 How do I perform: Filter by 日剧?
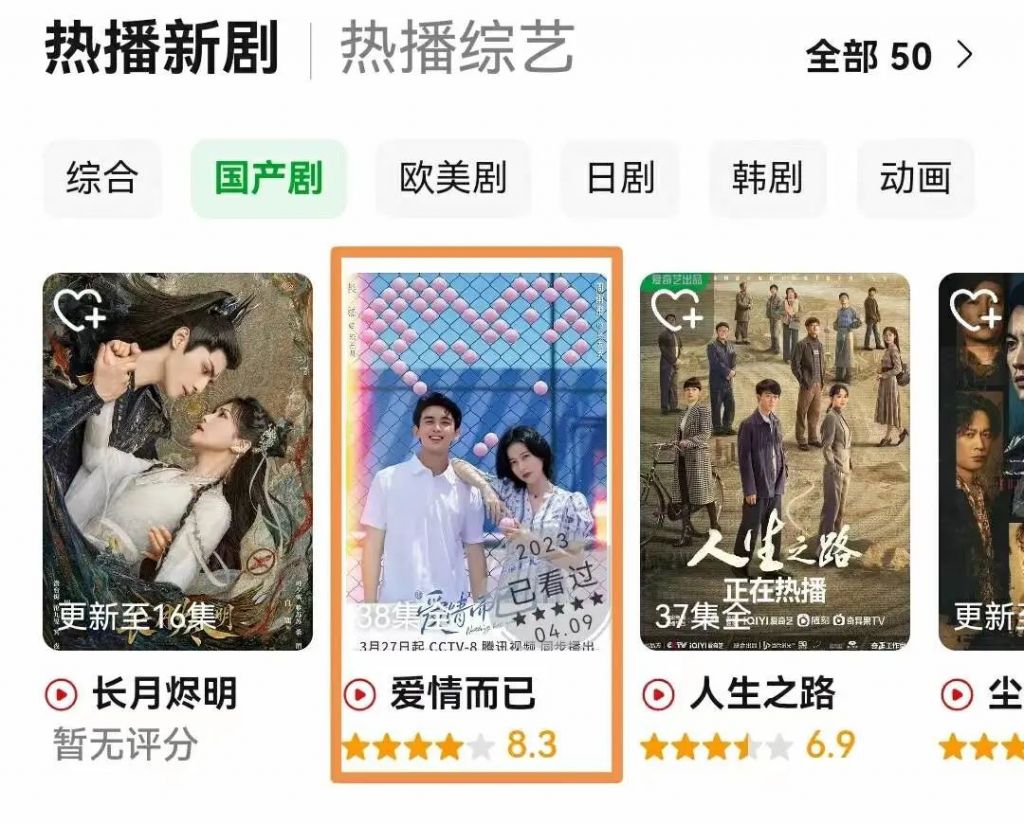coord(620,179)
